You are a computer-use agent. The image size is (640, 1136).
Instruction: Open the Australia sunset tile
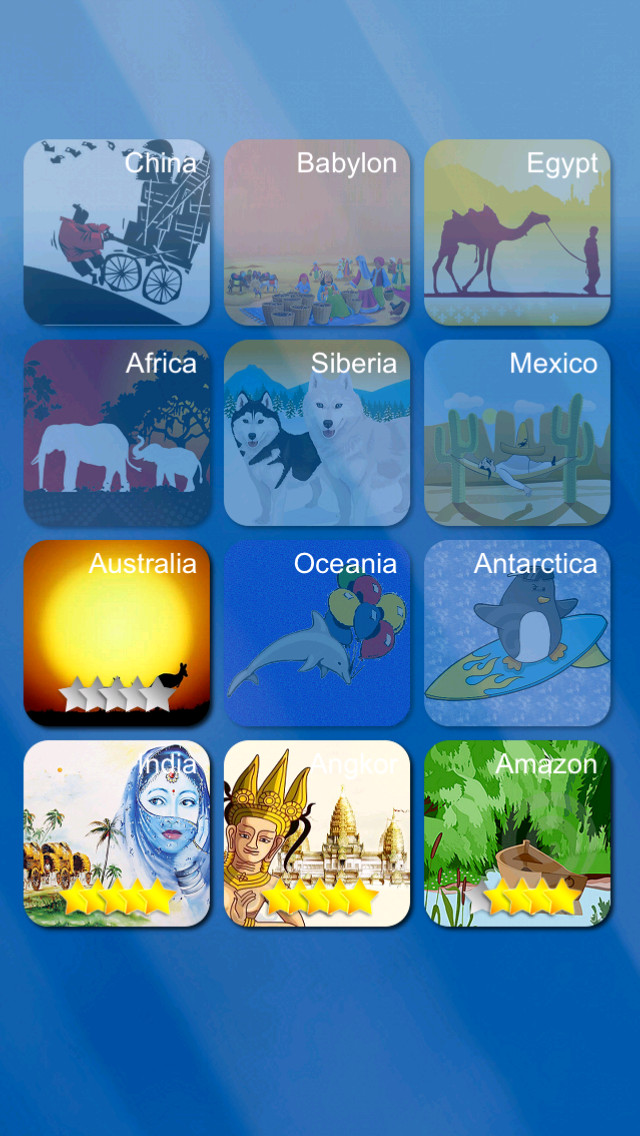point(117,632)
